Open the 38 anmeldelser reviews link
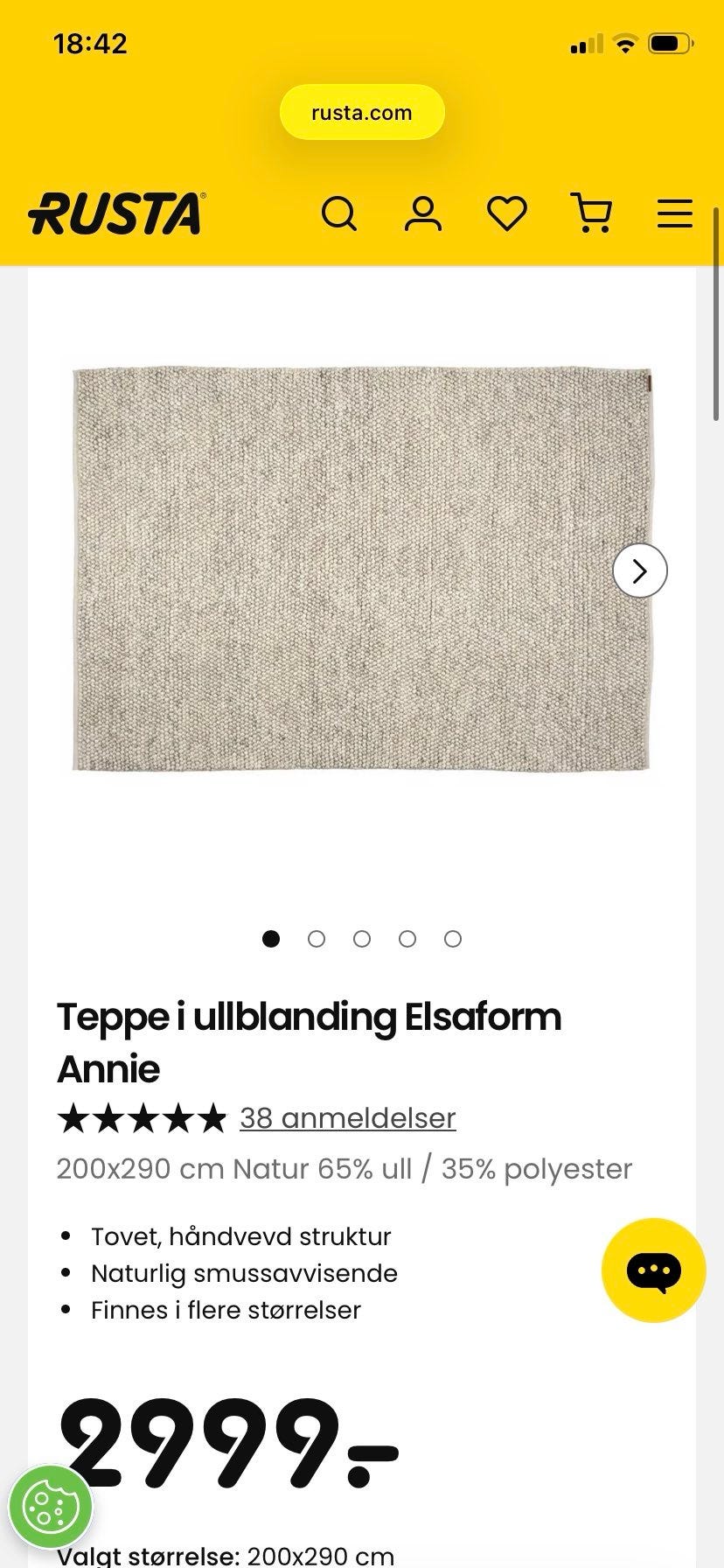Screen dimensions: 724x1568 (347, 1117)
